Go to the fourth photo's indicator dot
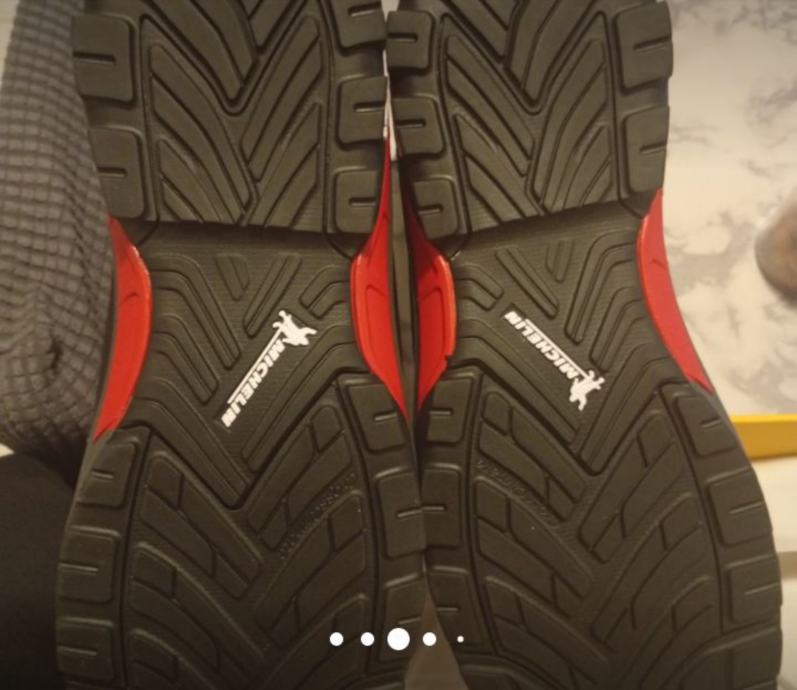The width and height of the screenshot is (797, 690). click(429, 639)
